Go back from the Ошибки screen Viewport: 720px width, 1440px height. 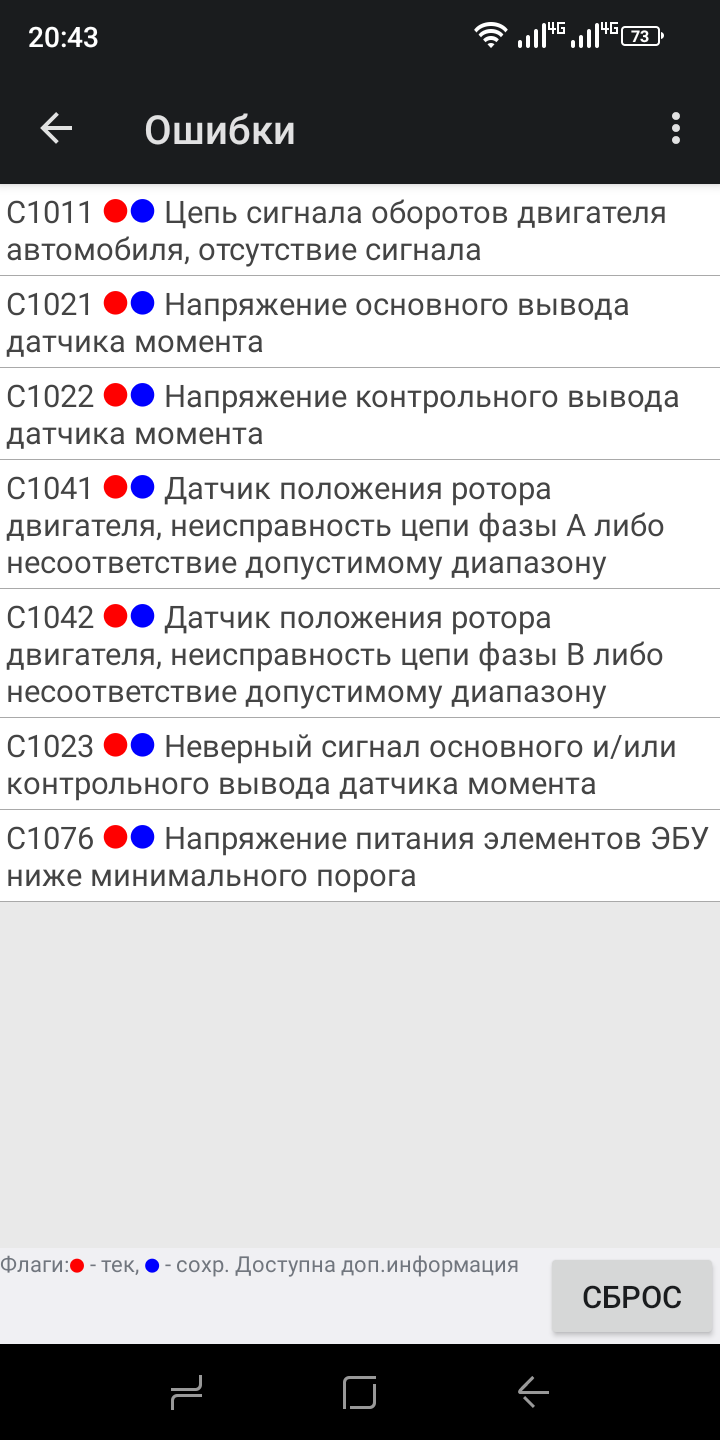[x=56, y=129]
